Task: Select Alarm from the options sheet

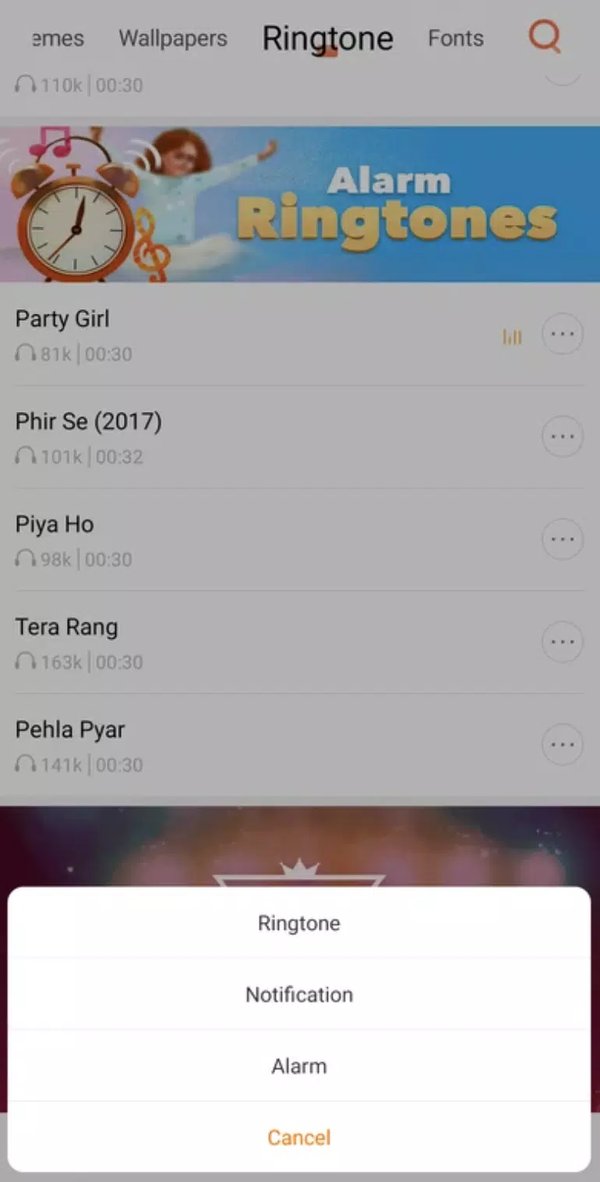Action: coord(299,1066)
